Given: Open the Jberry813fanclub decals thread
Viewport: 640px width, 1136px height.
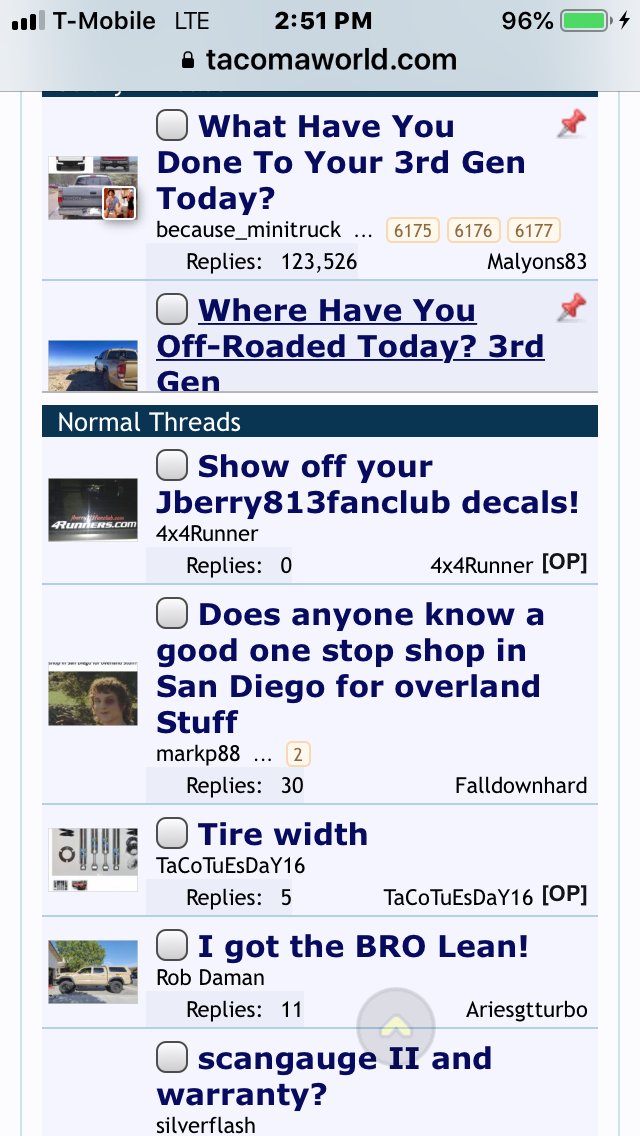Looking at the screenshot, I should (367, 484).
